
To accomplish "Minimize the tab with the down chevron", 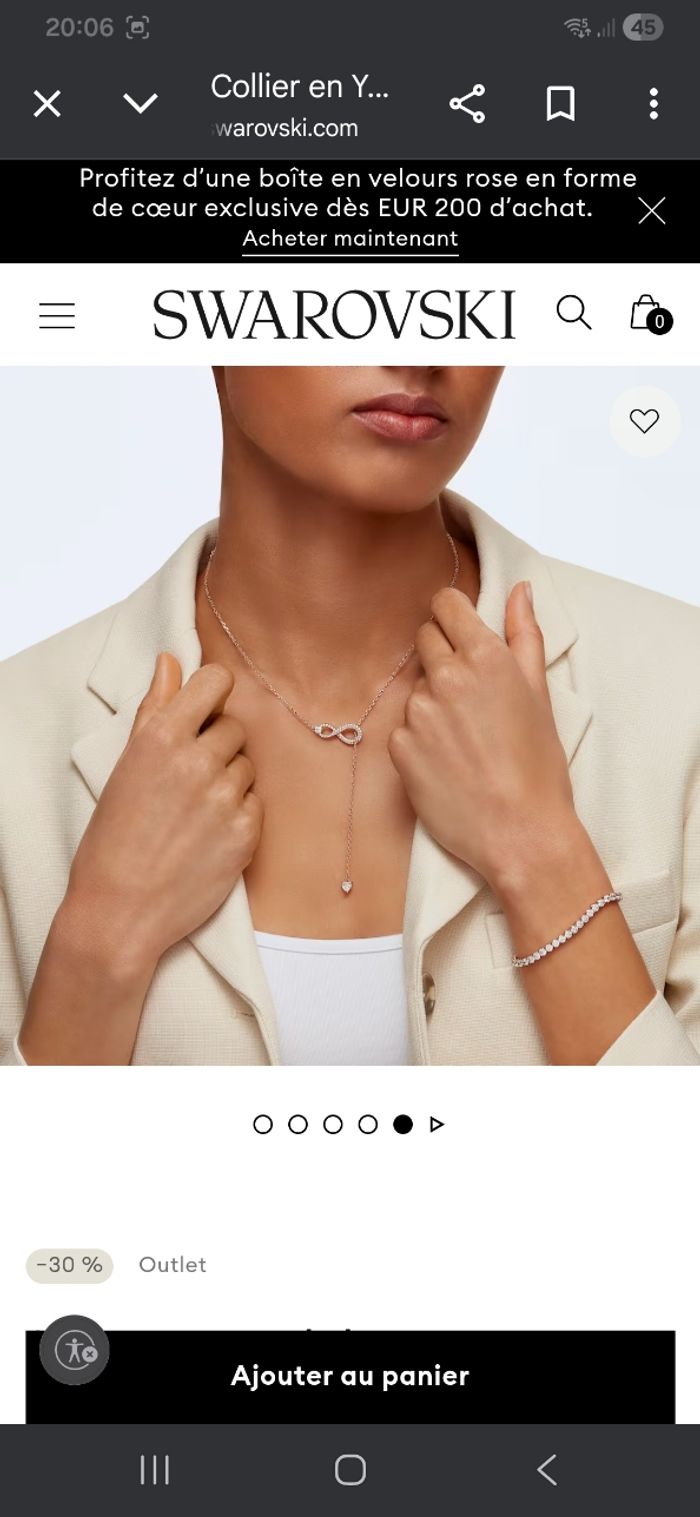I will 140,104.
